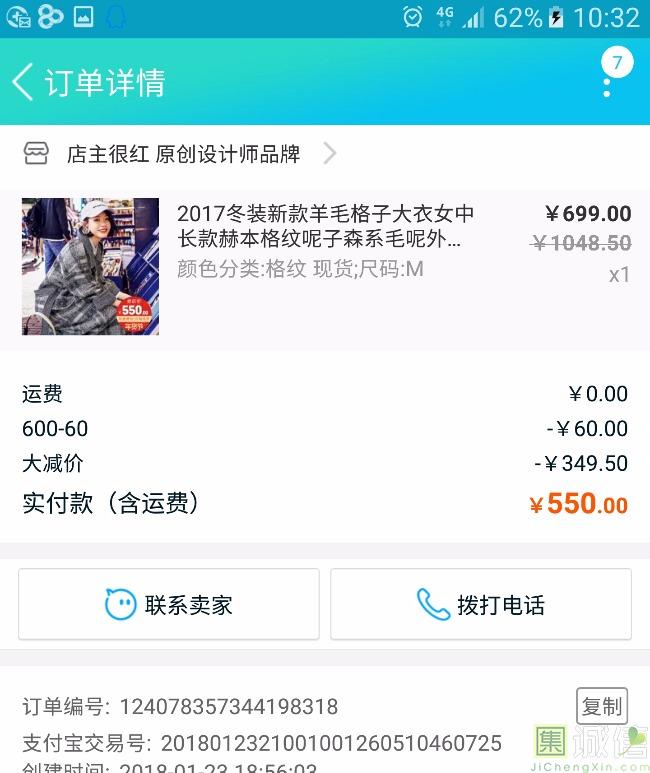This screenshot has height=773, width=650.
Task: Tap 拨打电话 to call the seller
Action: [480, 604]
